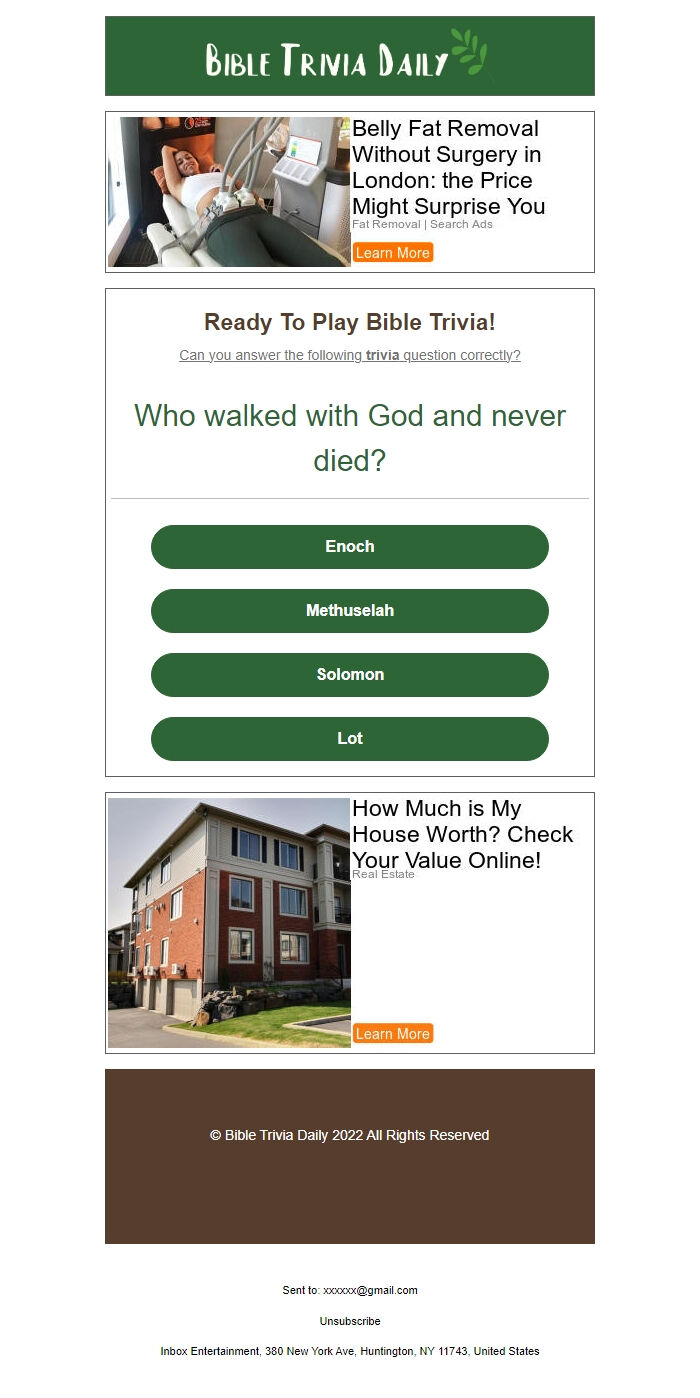
Task: Unsubscribe from this mailing list
Action: tap(350, 1321)
